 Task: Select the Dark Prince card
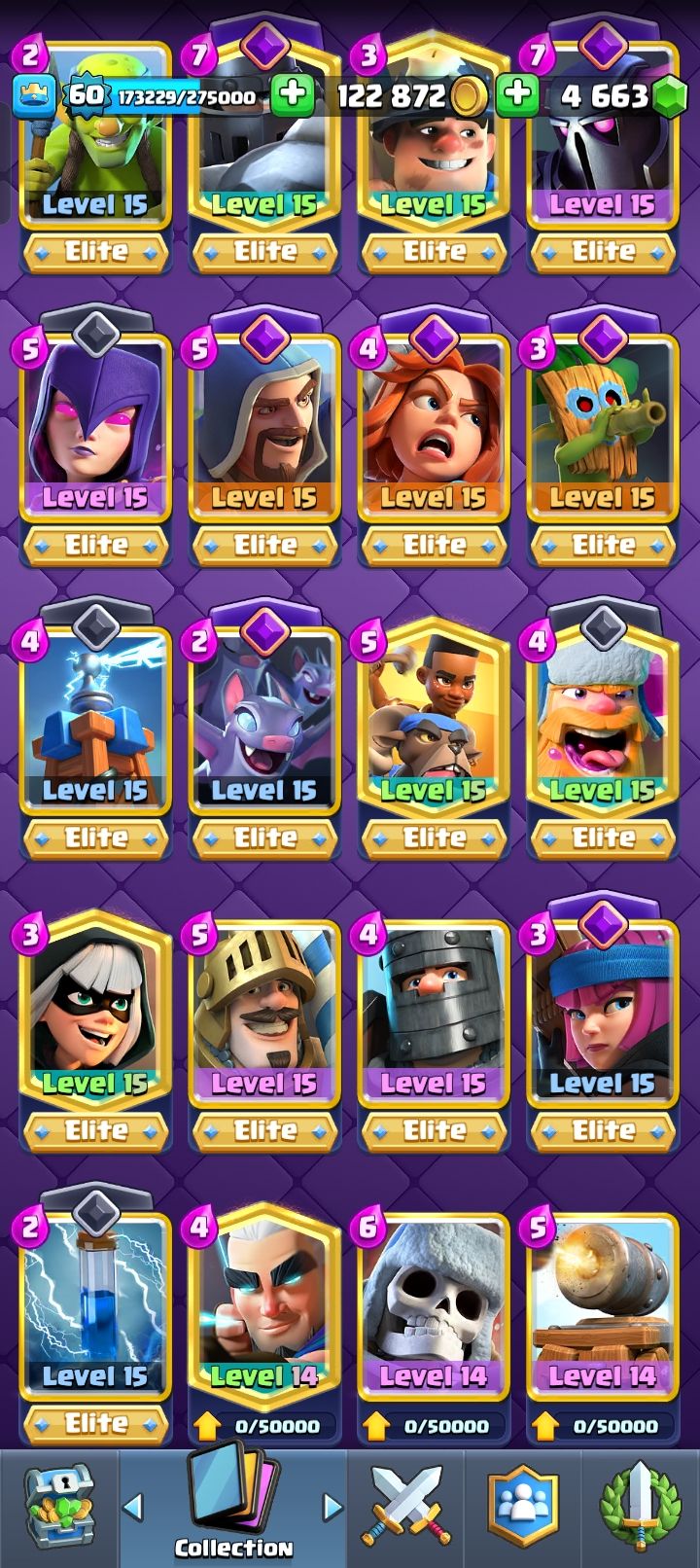pos(434,1007)
